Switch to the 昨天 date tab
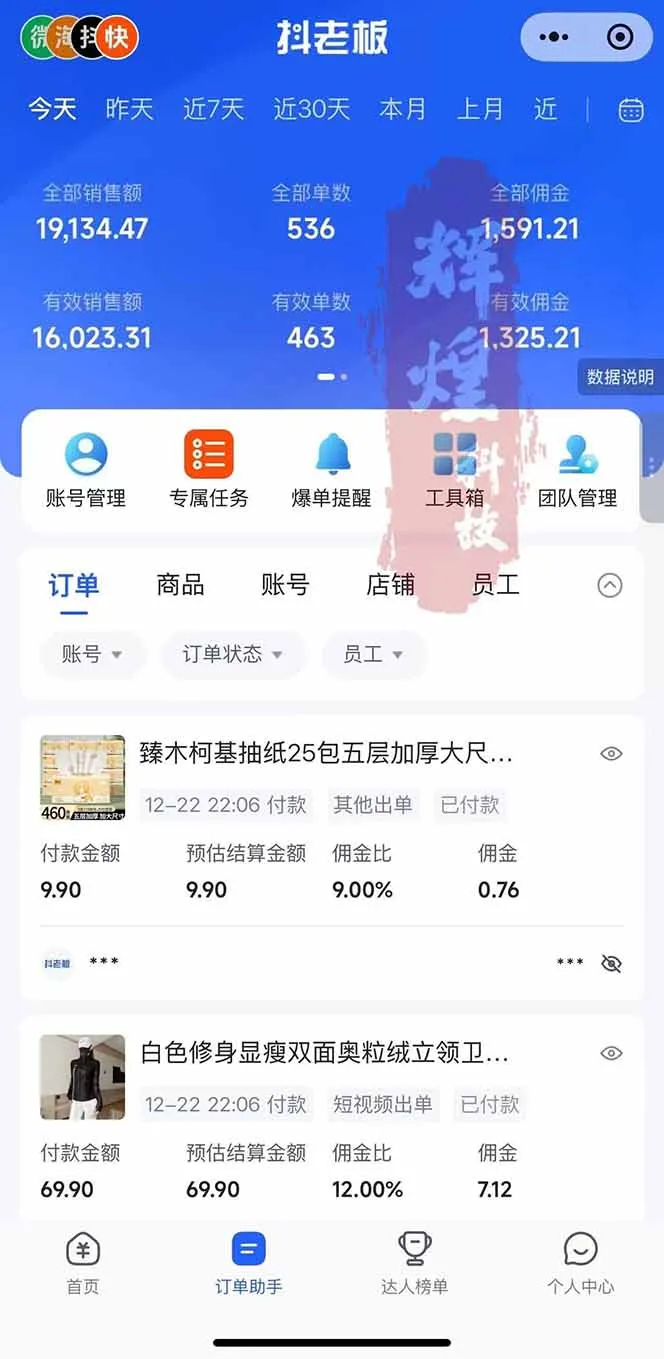This screenshot has height=1359, width=664. (130, 109)
